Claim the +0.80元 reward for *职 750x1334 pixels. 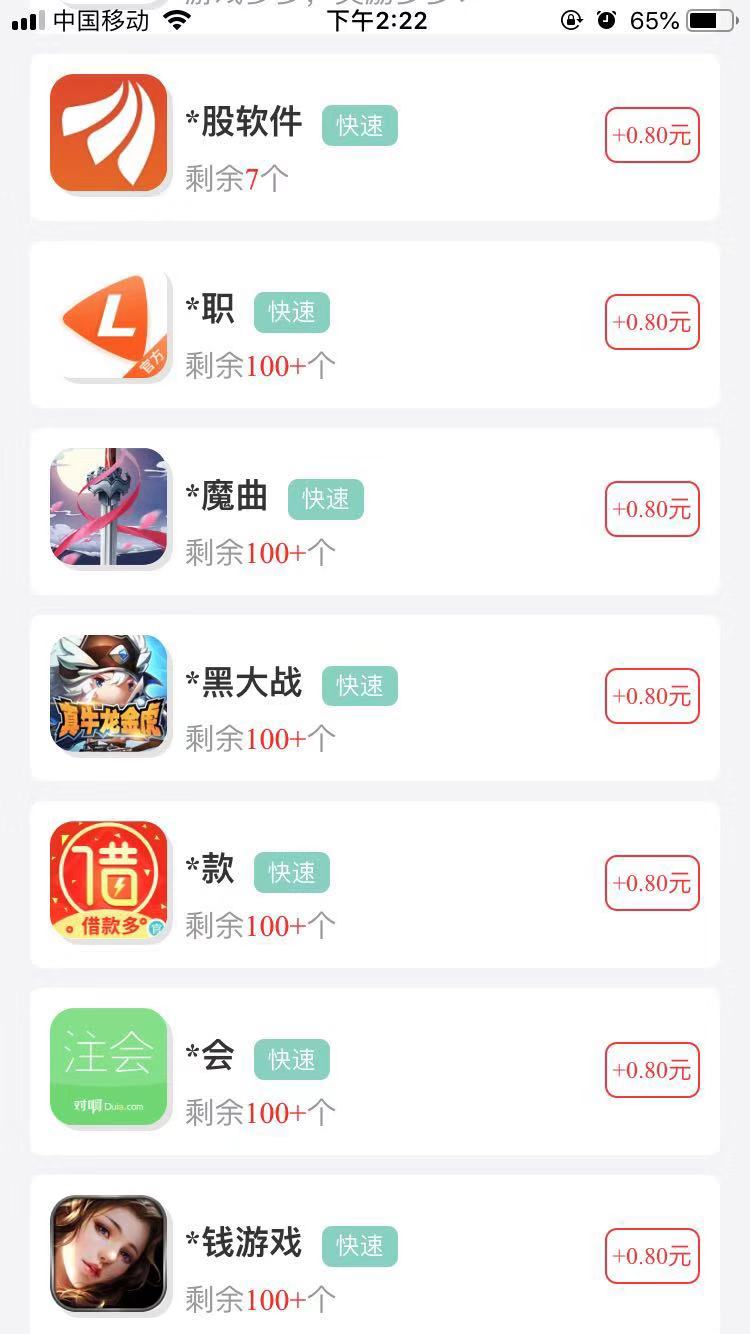tap(652, 322)
